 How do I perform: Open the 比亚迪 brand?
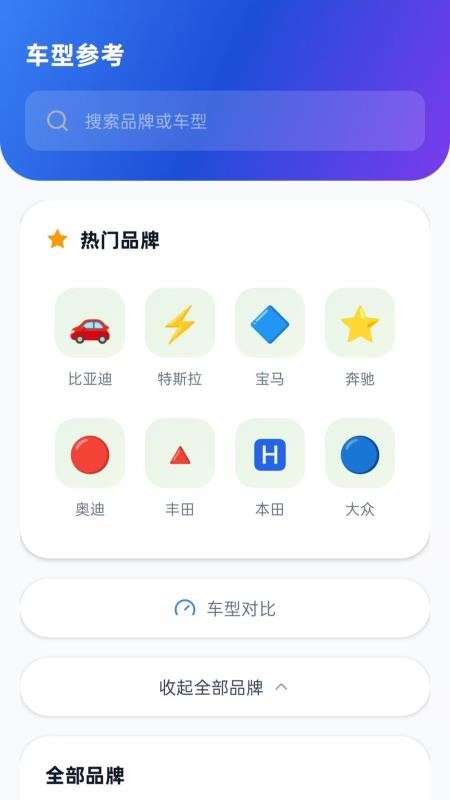(90, 338)
